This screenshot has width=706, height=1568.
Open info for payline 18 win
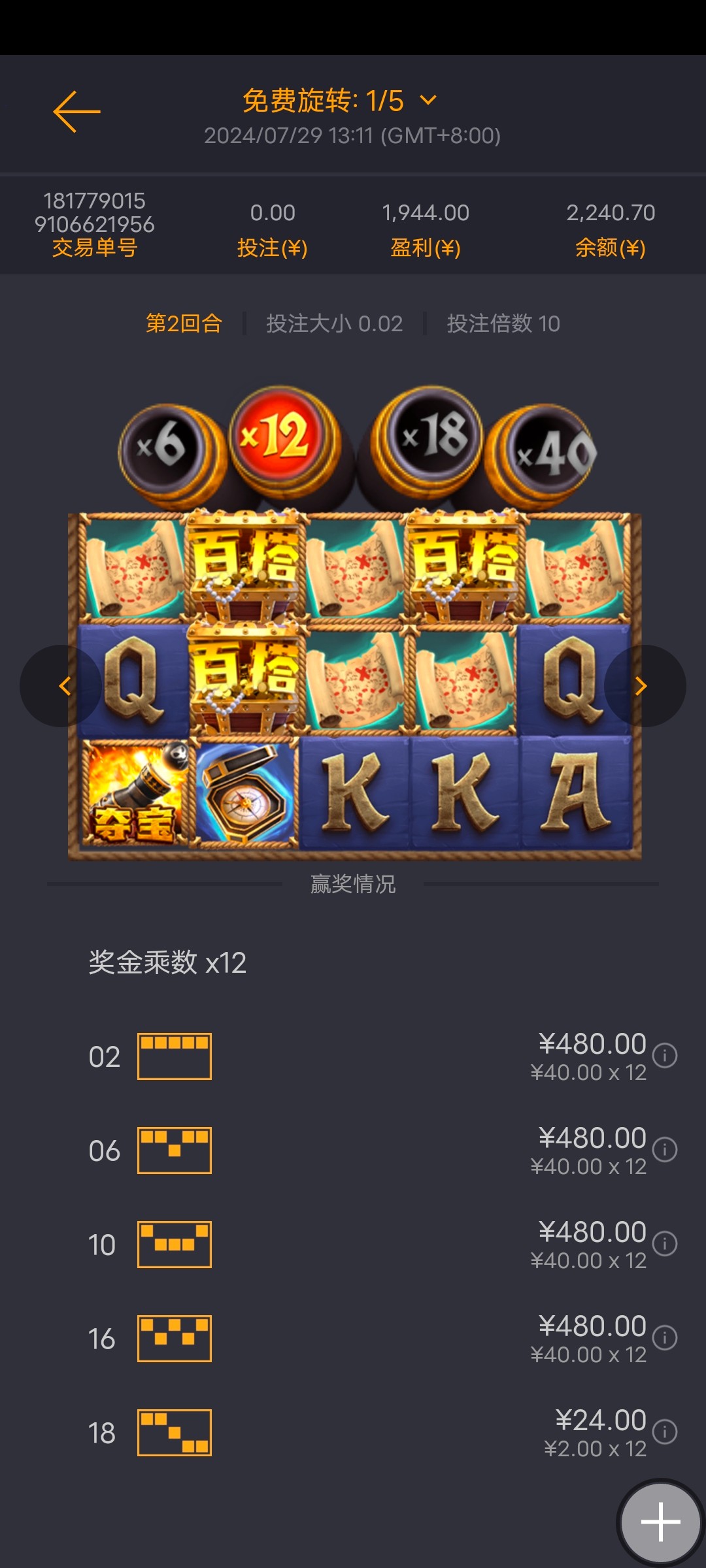pyautogui.click(x=665, y=1431)
